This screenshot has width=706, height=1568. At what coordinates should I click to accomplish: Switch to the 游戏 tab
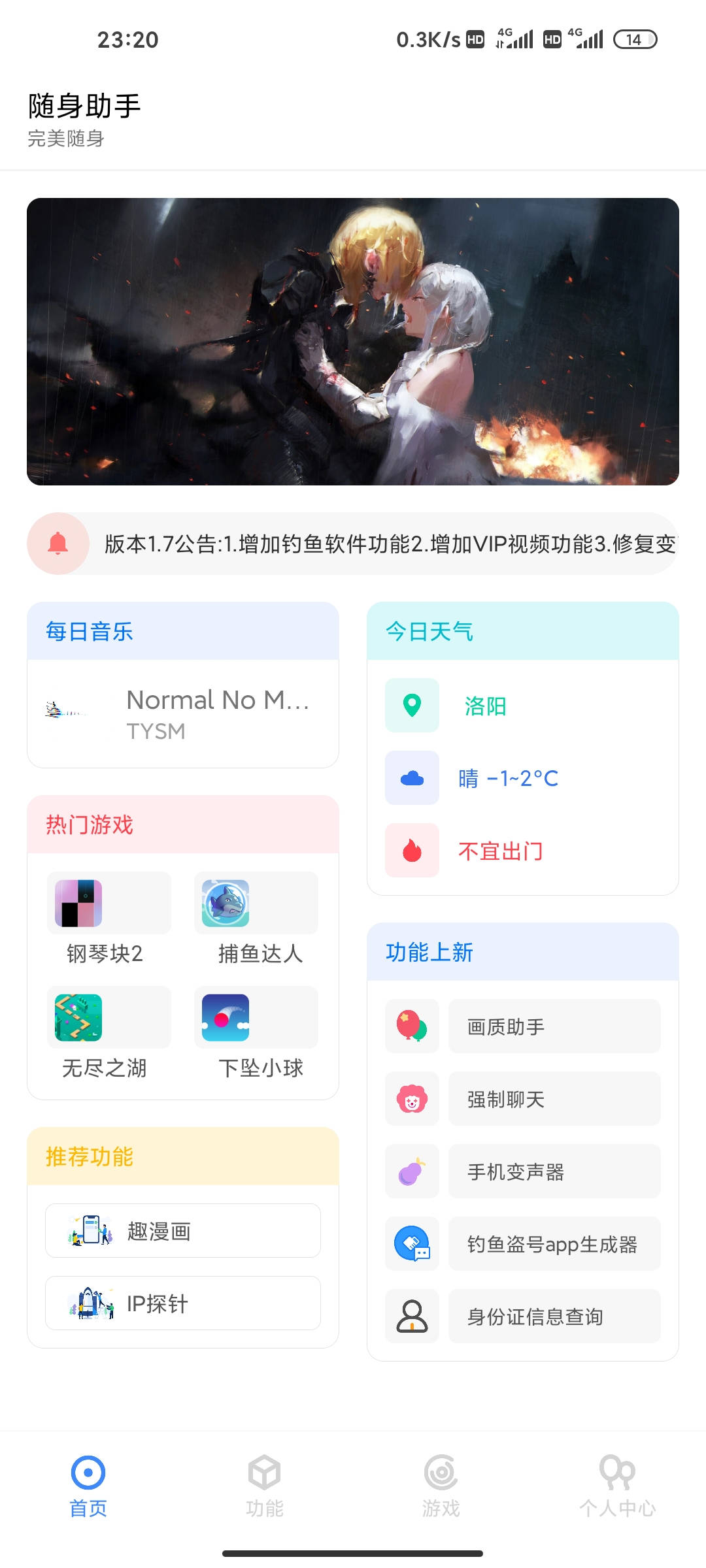tap(441, 1484)
